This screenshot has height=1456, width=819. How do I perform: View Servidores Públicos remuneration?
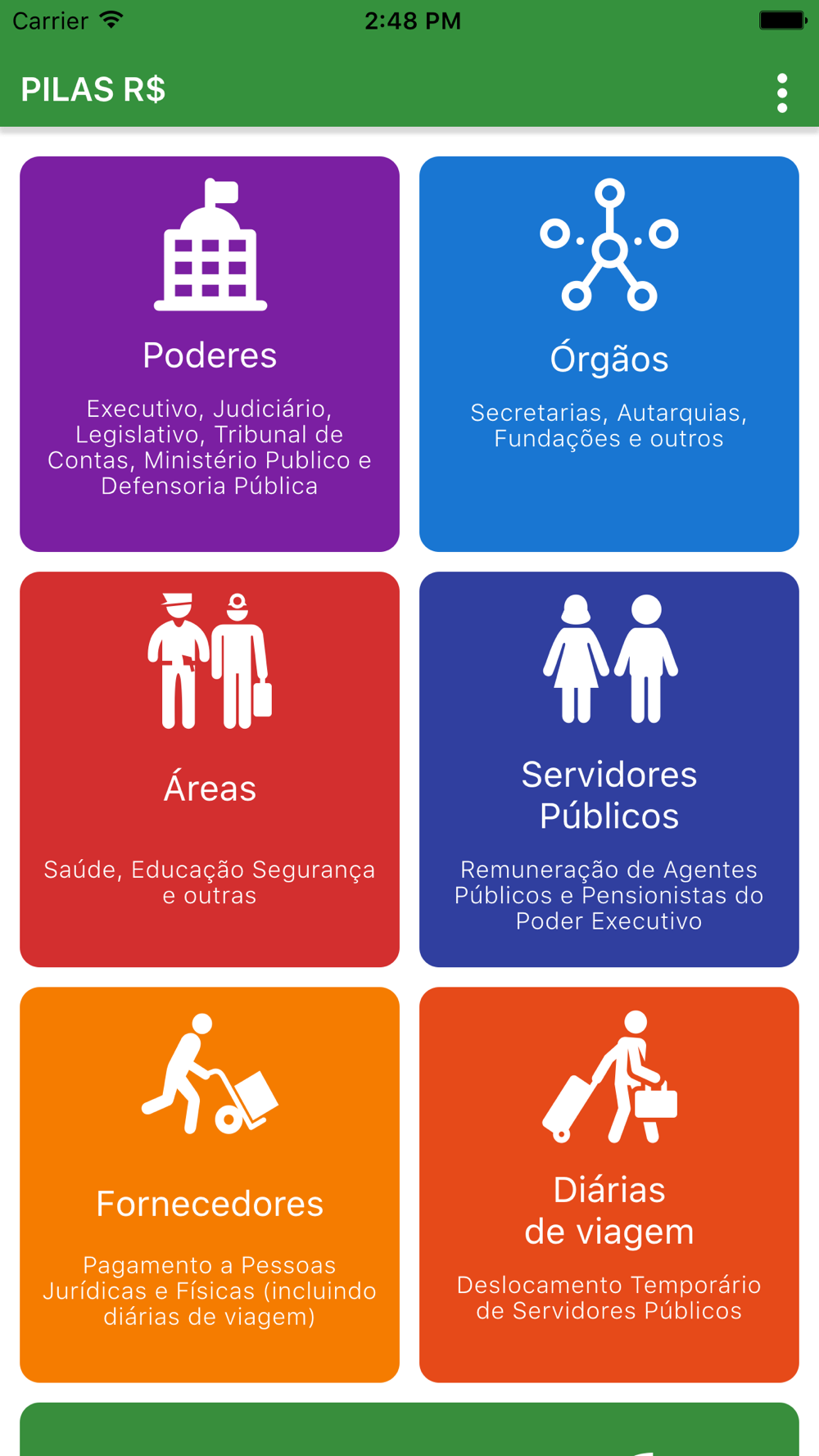coord(609,769)
